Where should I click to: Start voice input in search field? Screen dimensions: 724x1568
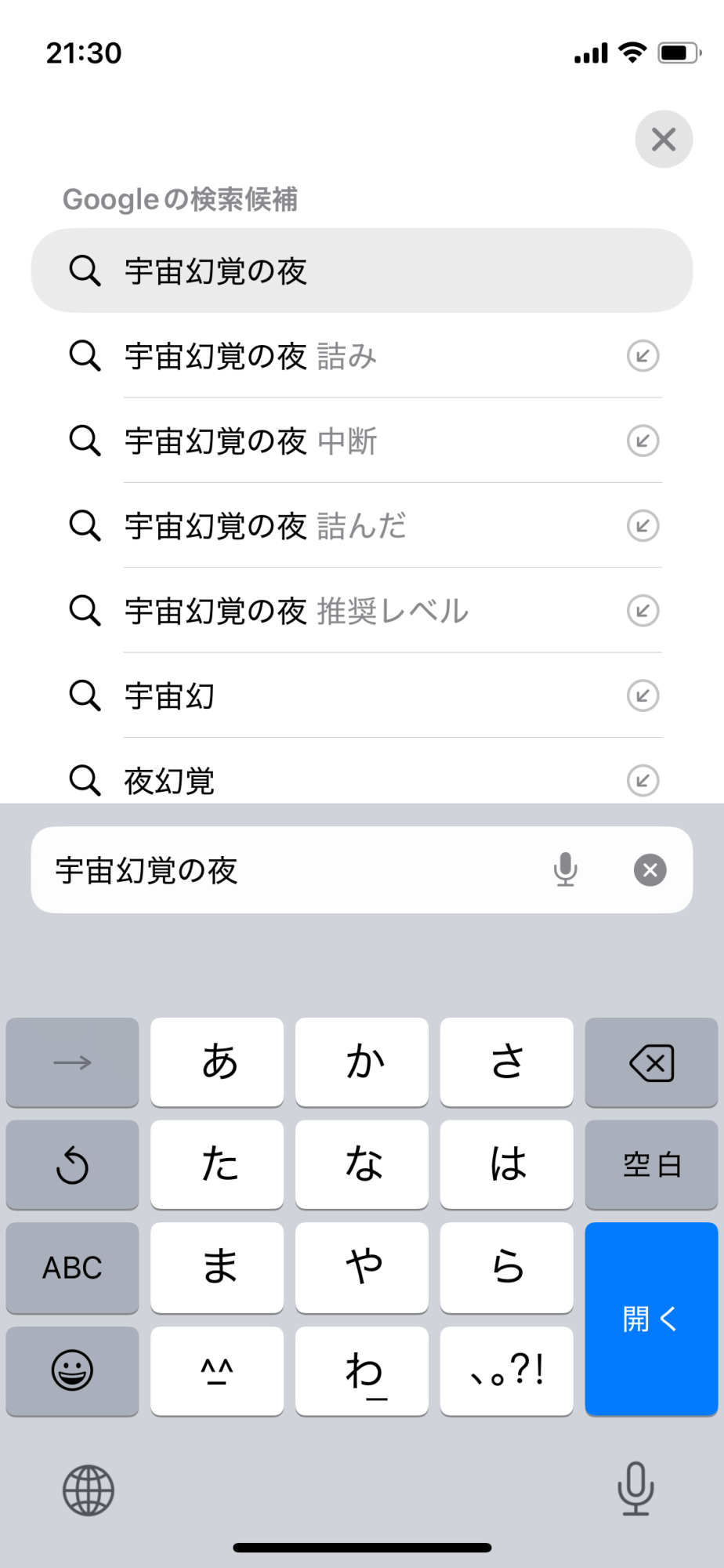point(565,870)
